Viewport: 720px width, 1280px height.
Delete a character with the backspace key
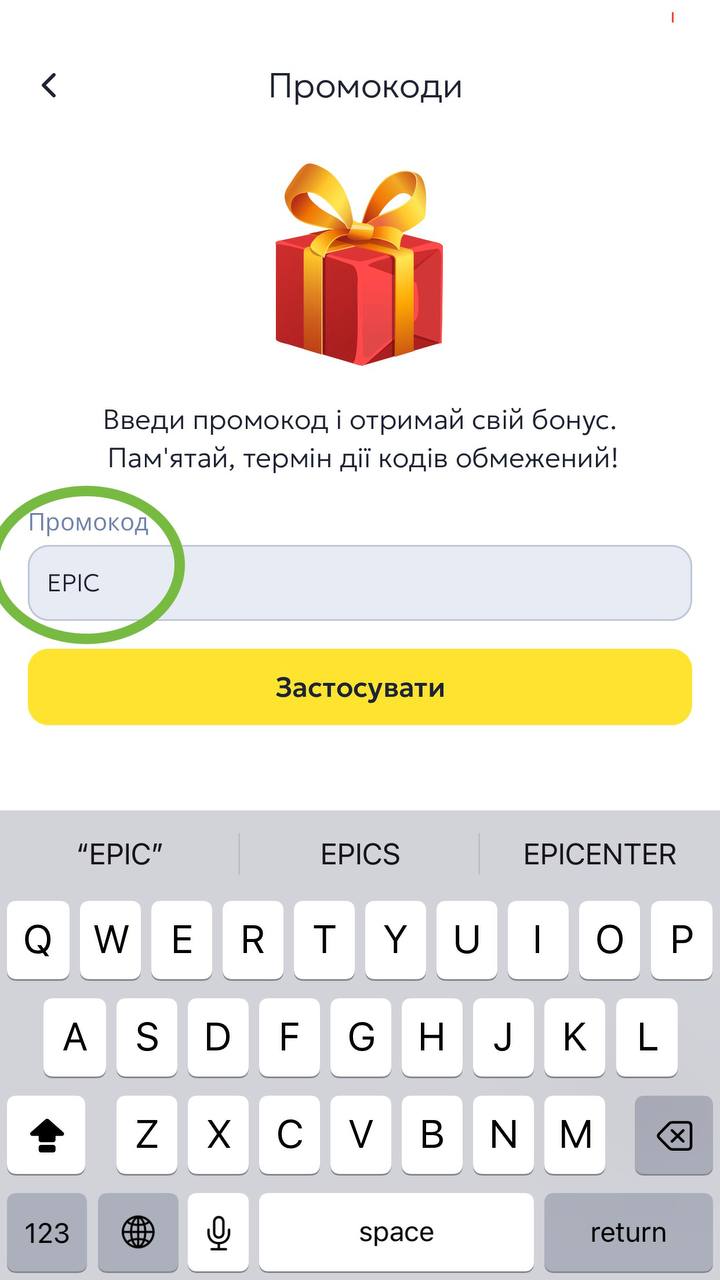pos(674,1135)
